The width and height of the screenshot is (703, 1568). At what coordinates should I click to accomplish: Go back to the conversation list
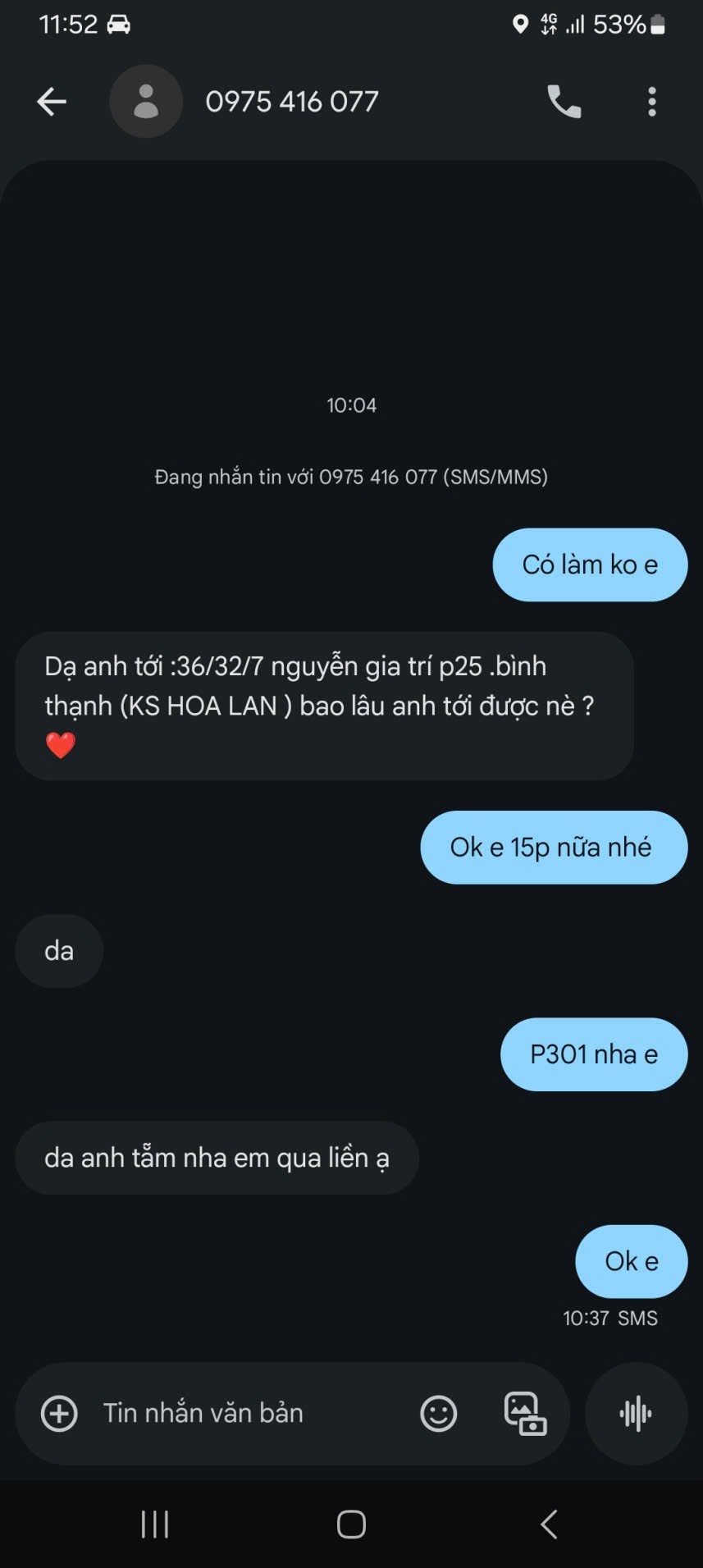point(51,102)
